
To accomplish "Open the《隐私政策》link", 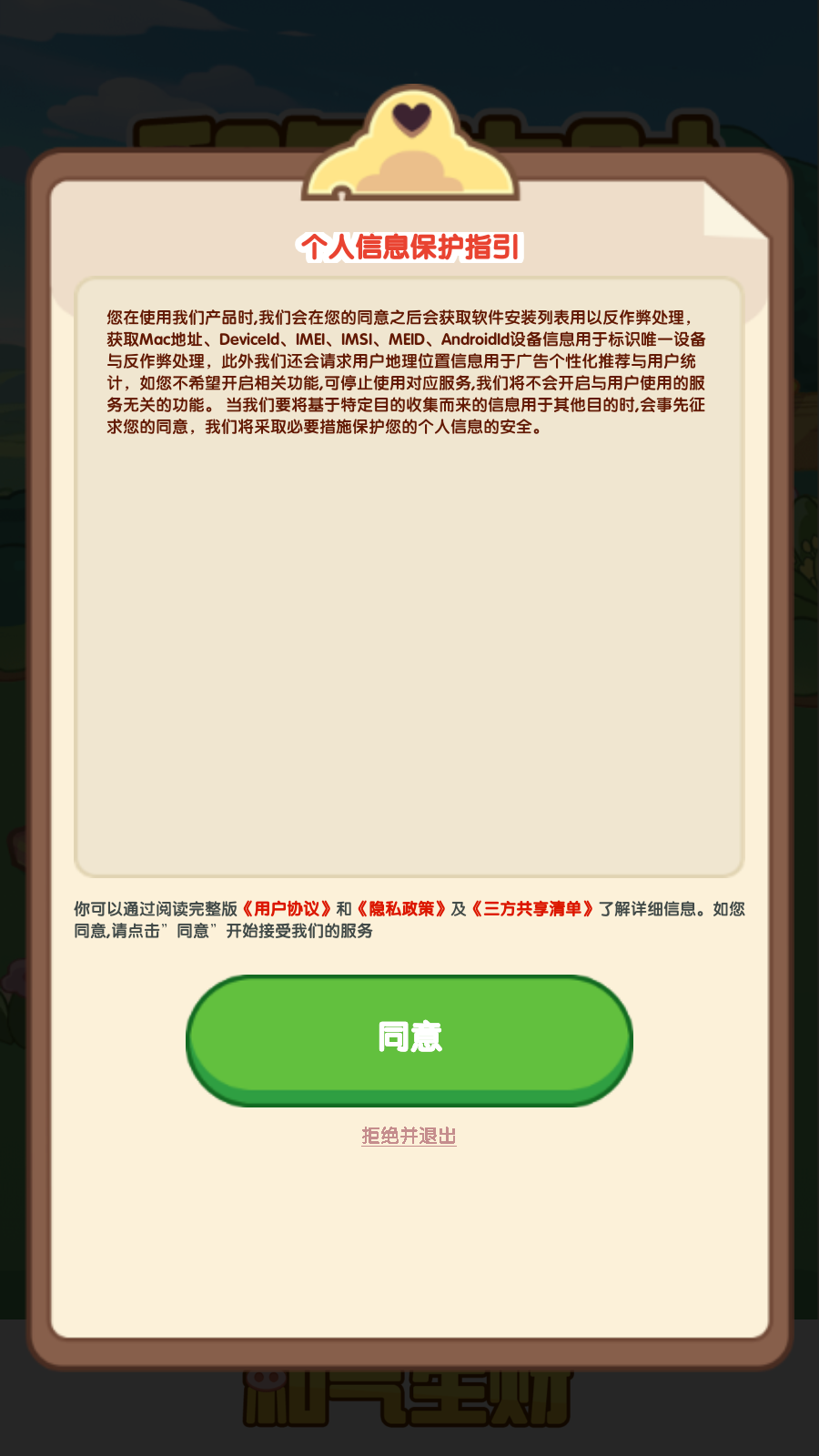I will (401, 909).
